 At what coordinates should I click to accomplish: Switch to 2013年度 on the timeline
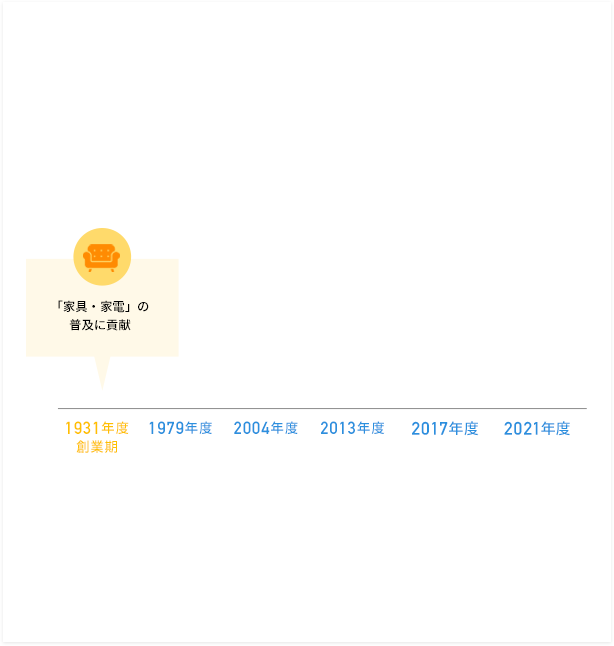[x=352, y=428]
